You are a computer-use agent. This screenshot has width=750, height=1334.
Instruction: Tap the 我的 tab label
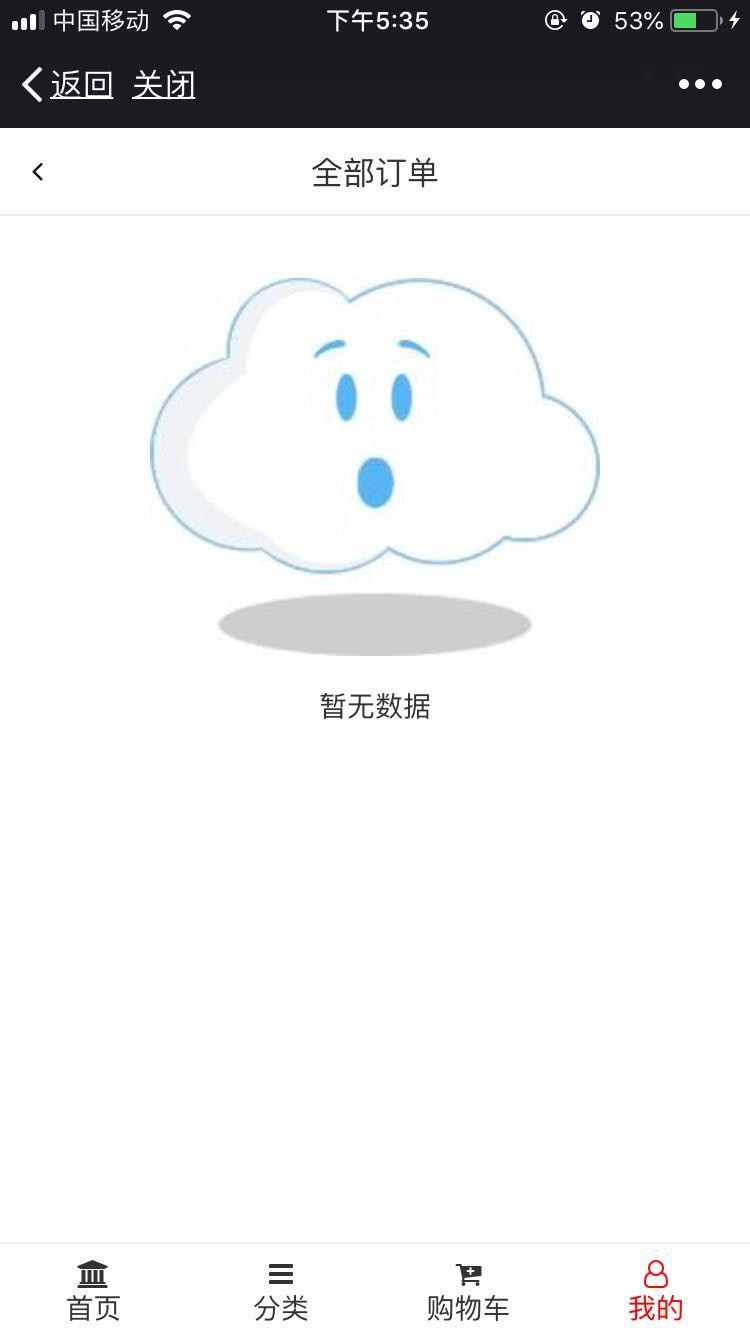655,1305
